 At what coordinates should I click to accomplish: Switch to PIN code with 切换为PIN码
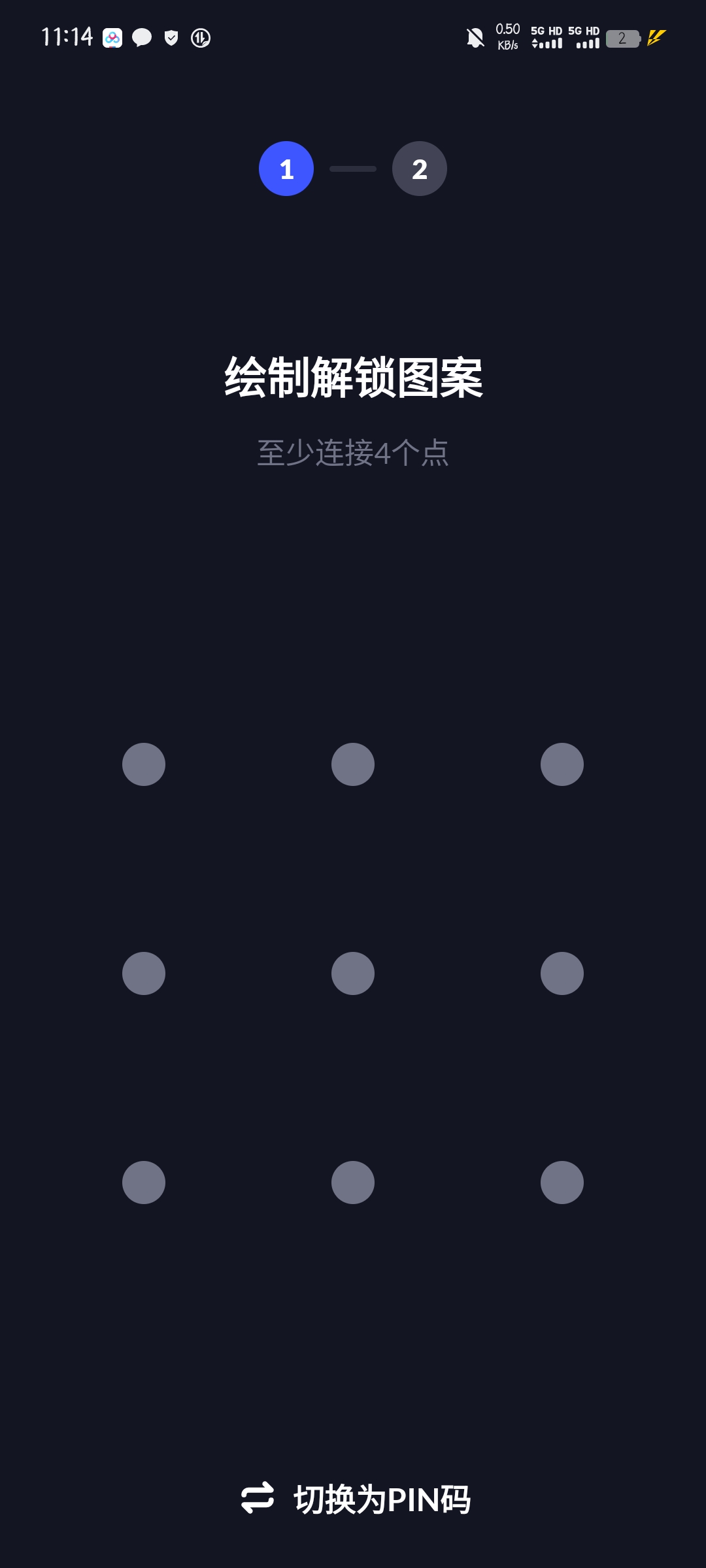tap(356, 1499)
